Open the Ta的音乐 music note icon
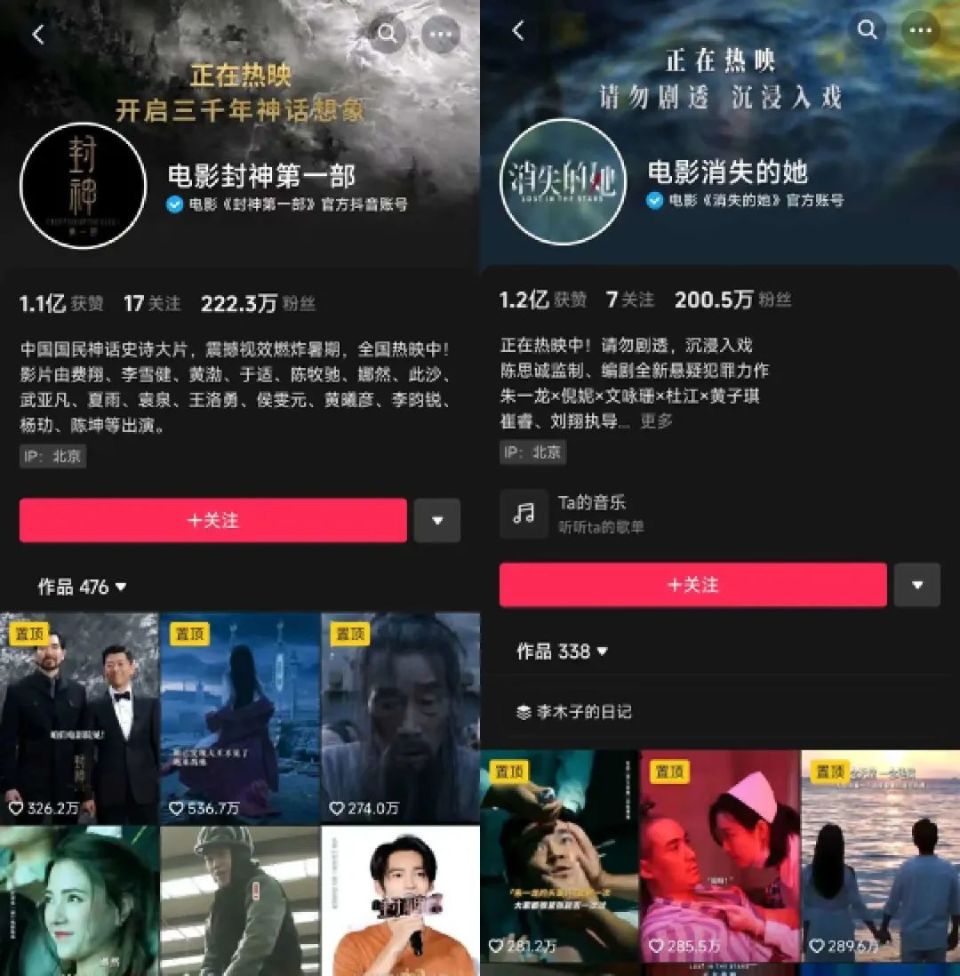Viewport: 960px width, 976px height. click(x=523, y=513)
